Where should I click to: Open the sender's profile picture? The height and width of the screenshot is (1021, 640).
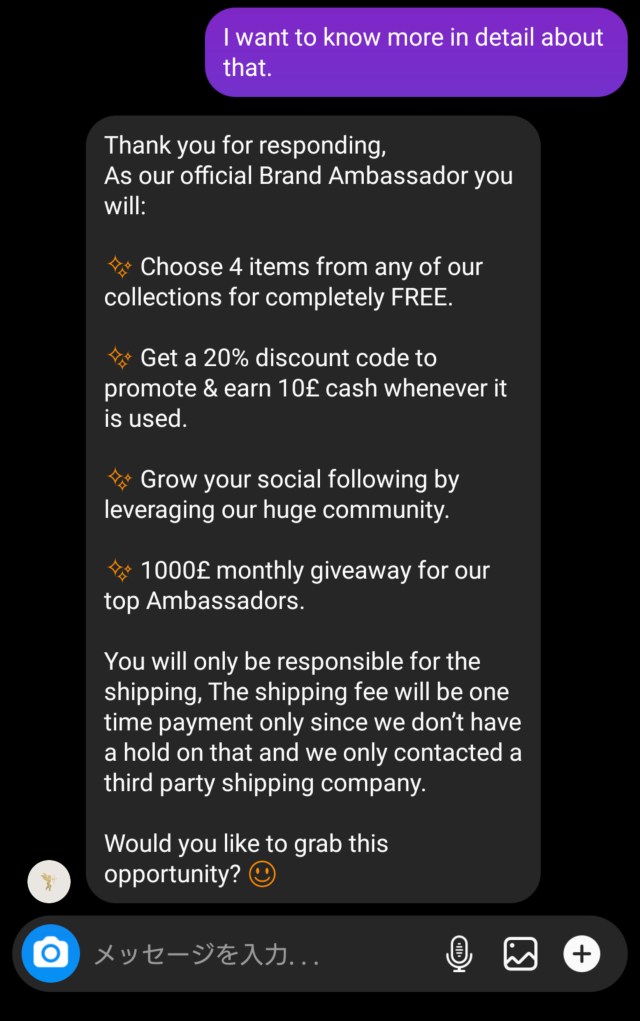click(48, 882)
